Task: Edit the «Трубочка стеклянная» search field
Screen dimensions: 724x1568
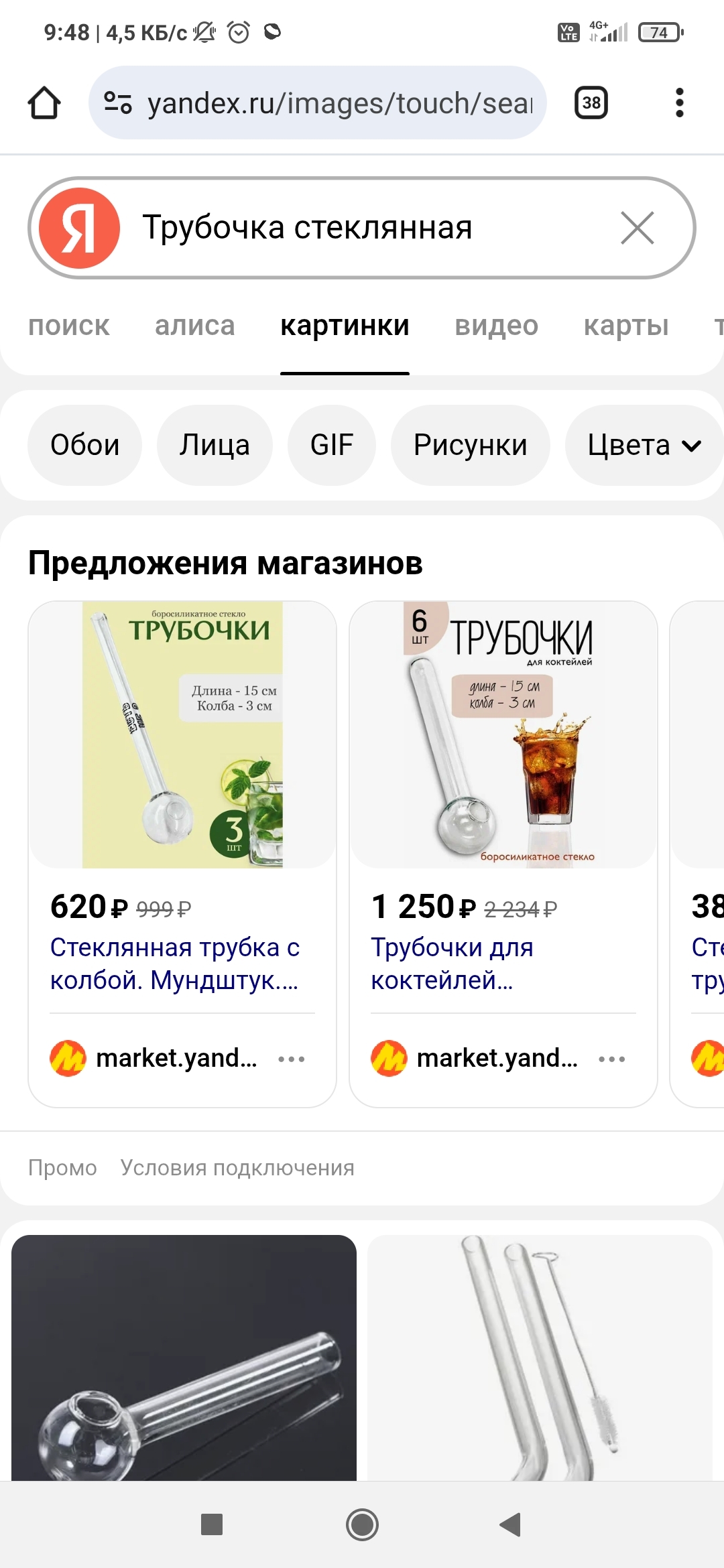Action: click(362, 228)
